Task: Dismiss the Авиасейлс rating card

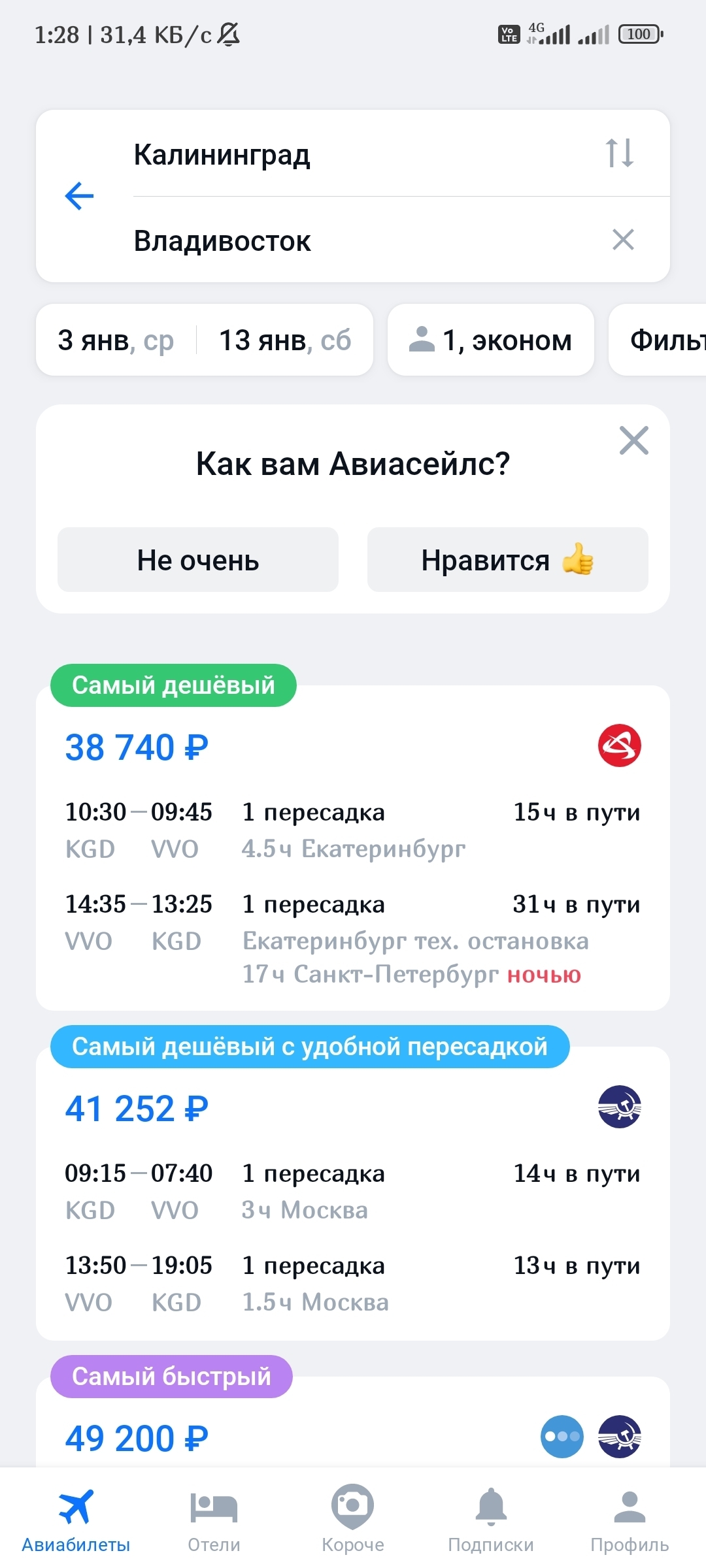Action: [x=633, y=440]
